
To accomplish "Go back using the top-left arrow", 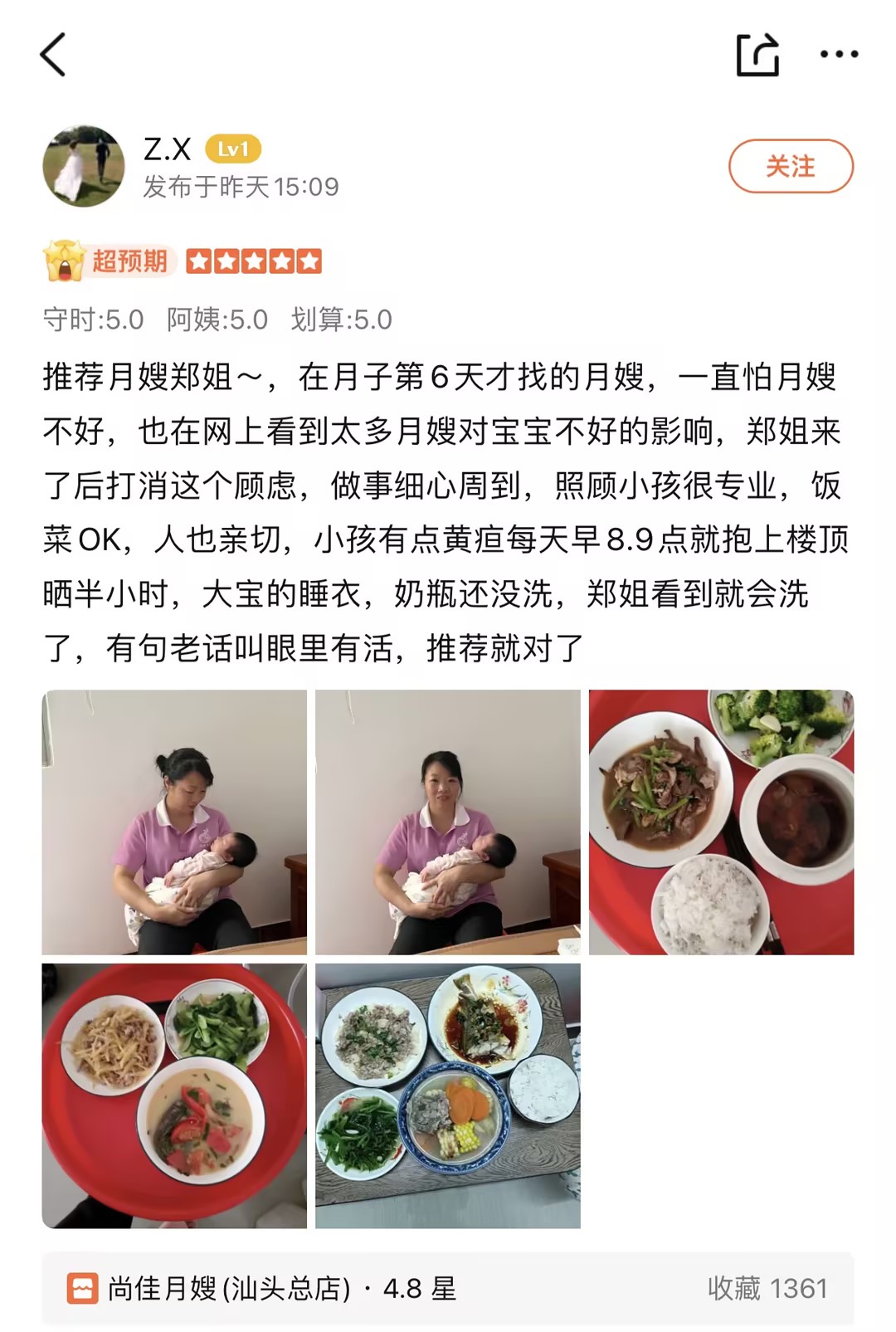I will [53, 56].
